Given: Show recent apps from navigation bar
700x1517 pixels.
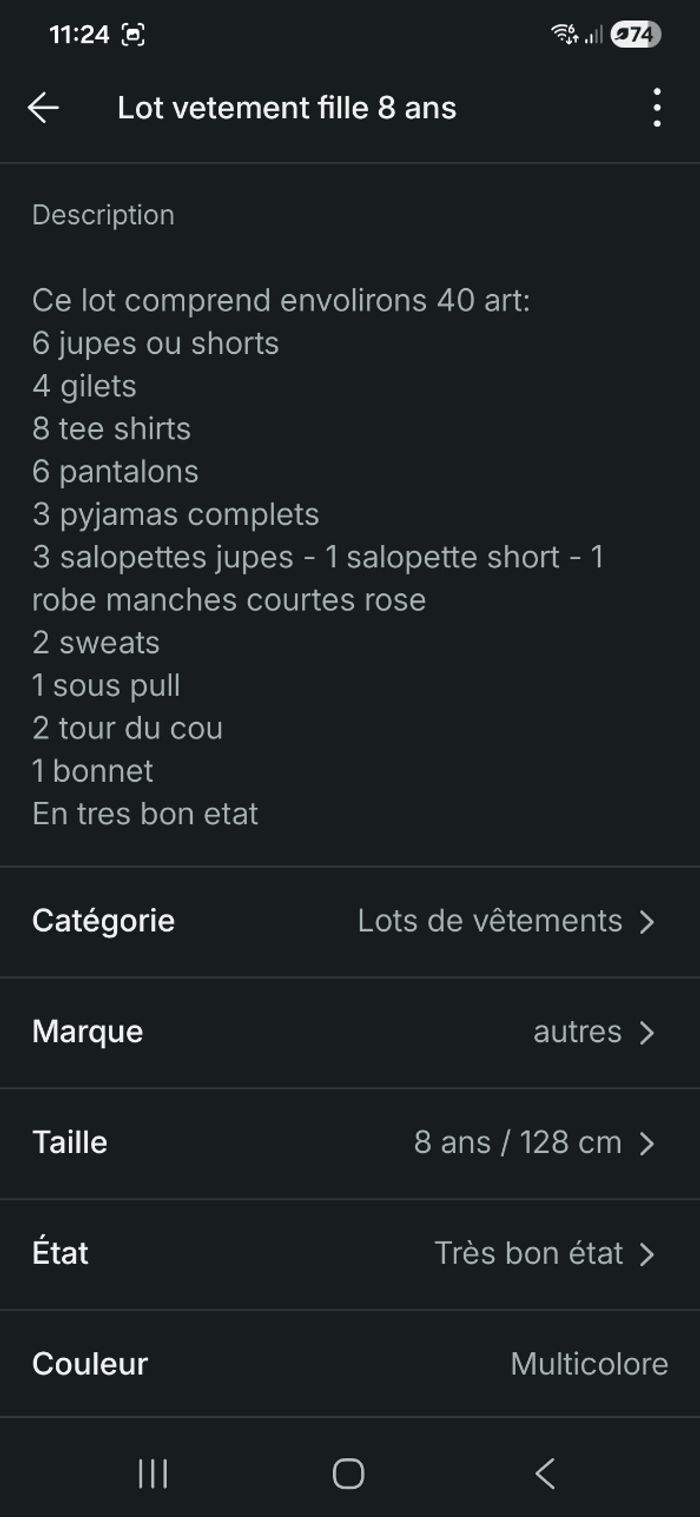Looking at the screenshot, I should [153, 1473].
